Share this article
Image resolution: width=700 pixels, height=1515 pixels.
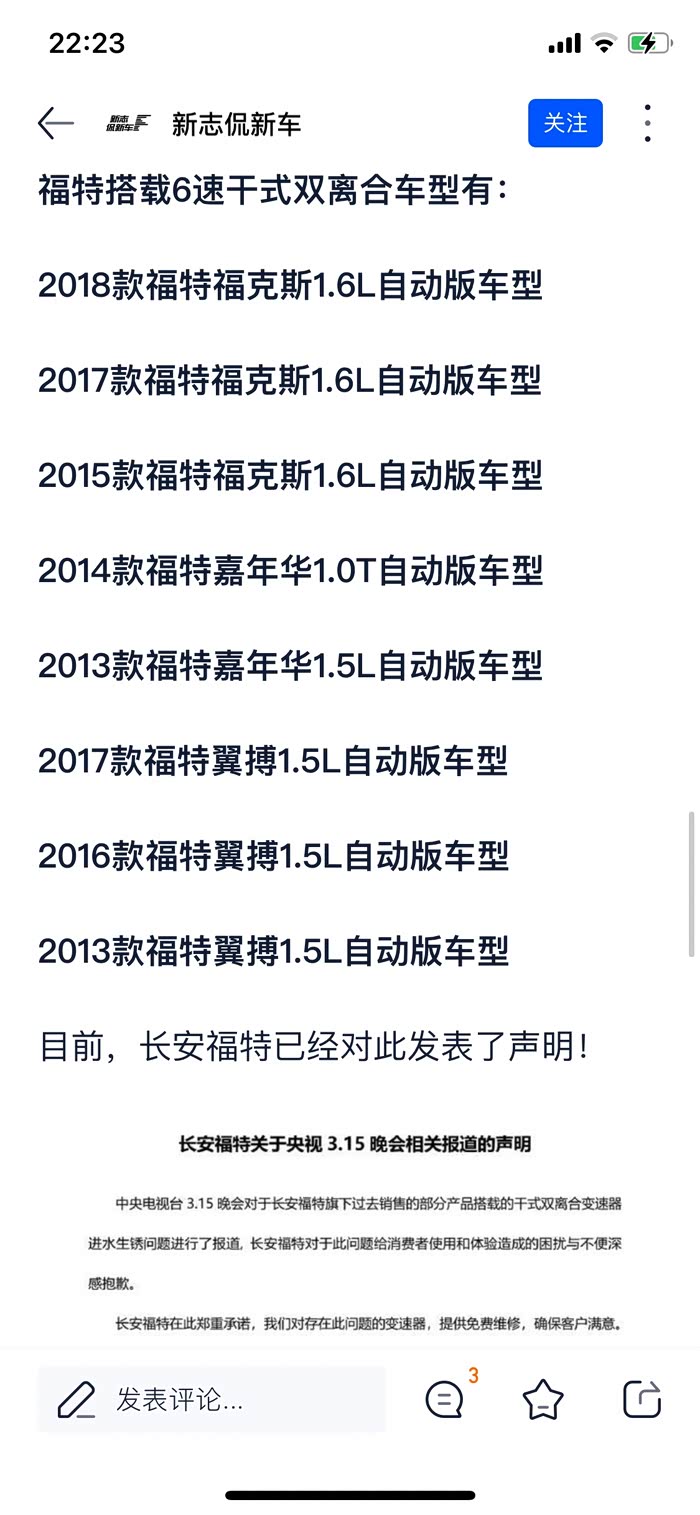pyautogui.click(x=641, y=1399)
